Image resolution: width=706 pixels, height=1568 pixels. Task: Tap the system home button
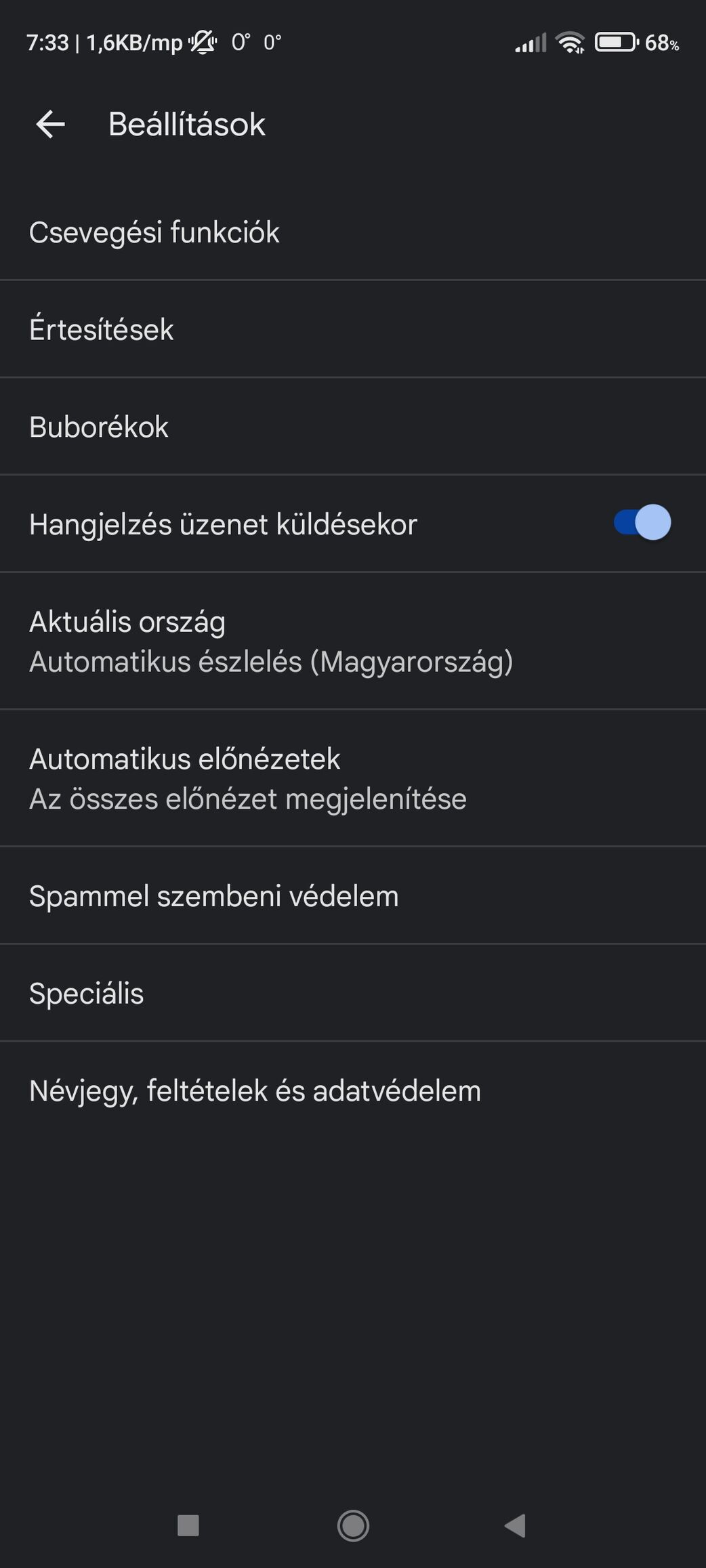pyautogui.click(x=353, y=1526)
